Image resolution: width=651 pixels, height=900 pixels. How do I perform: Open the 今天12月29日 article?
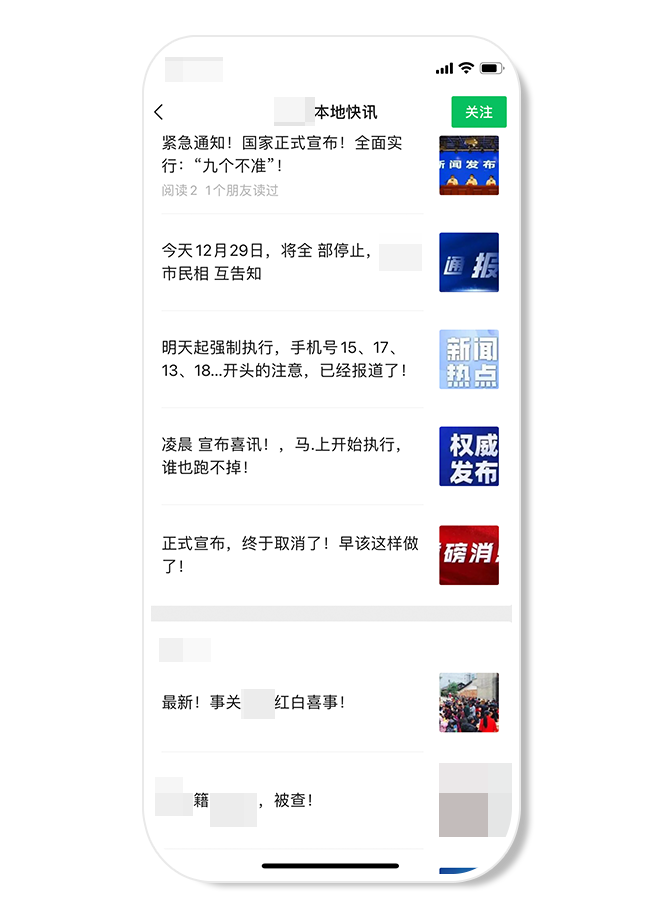coord(268,261)
